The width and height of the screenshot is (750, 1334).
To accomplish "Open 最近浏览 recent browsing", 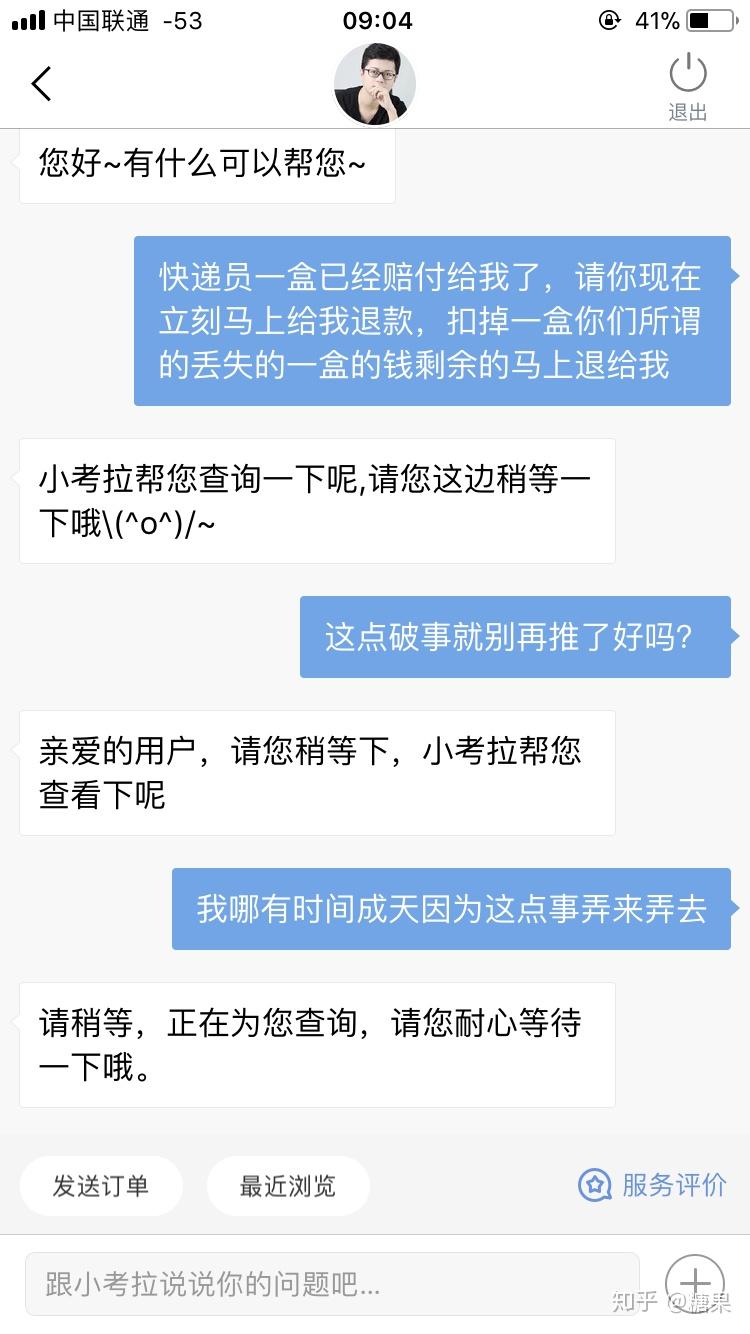I will pos(288,1186).
